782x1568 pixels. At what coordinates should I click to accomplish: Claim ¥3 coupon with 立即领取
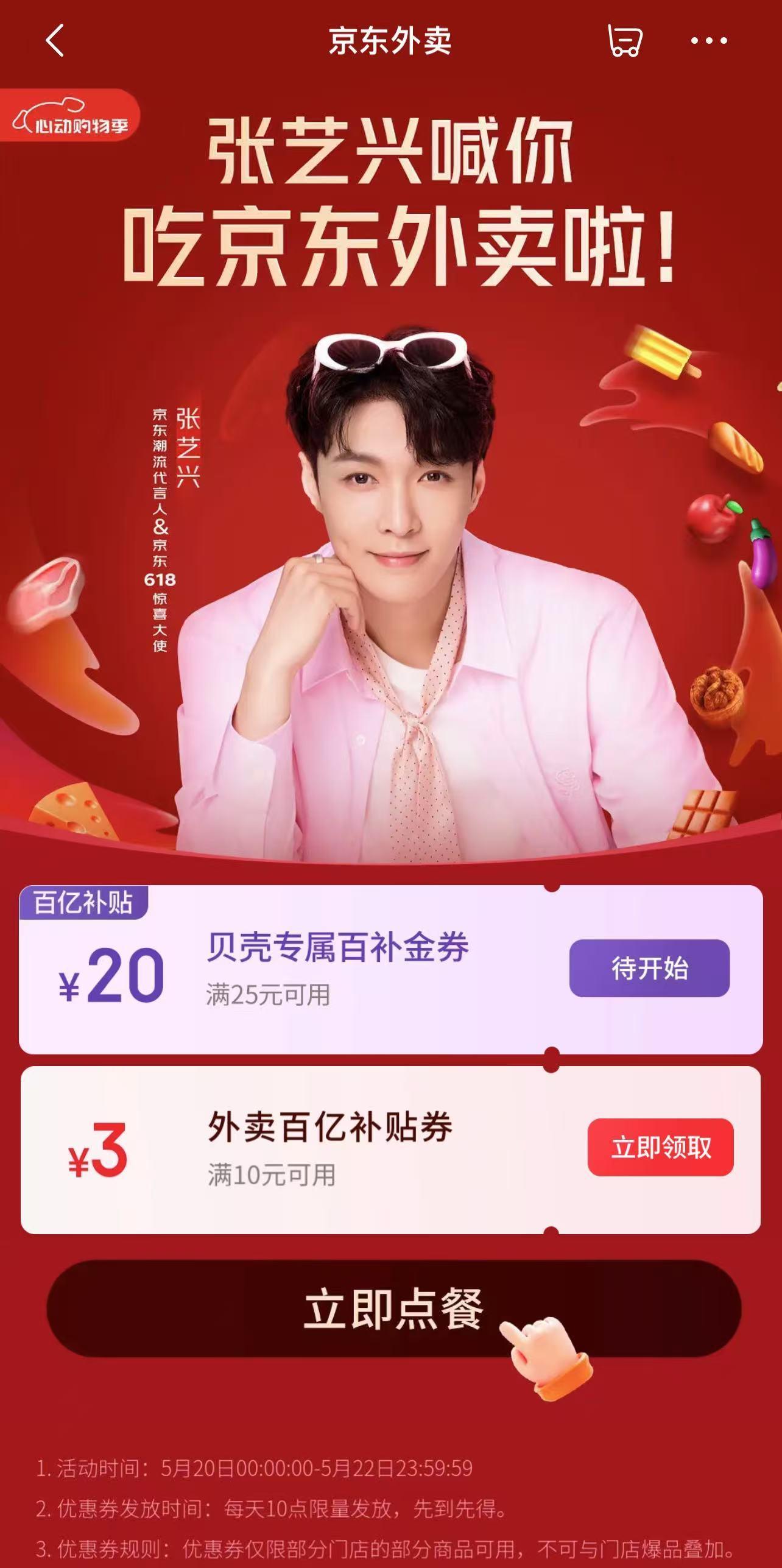click(x=660, y=1147)
